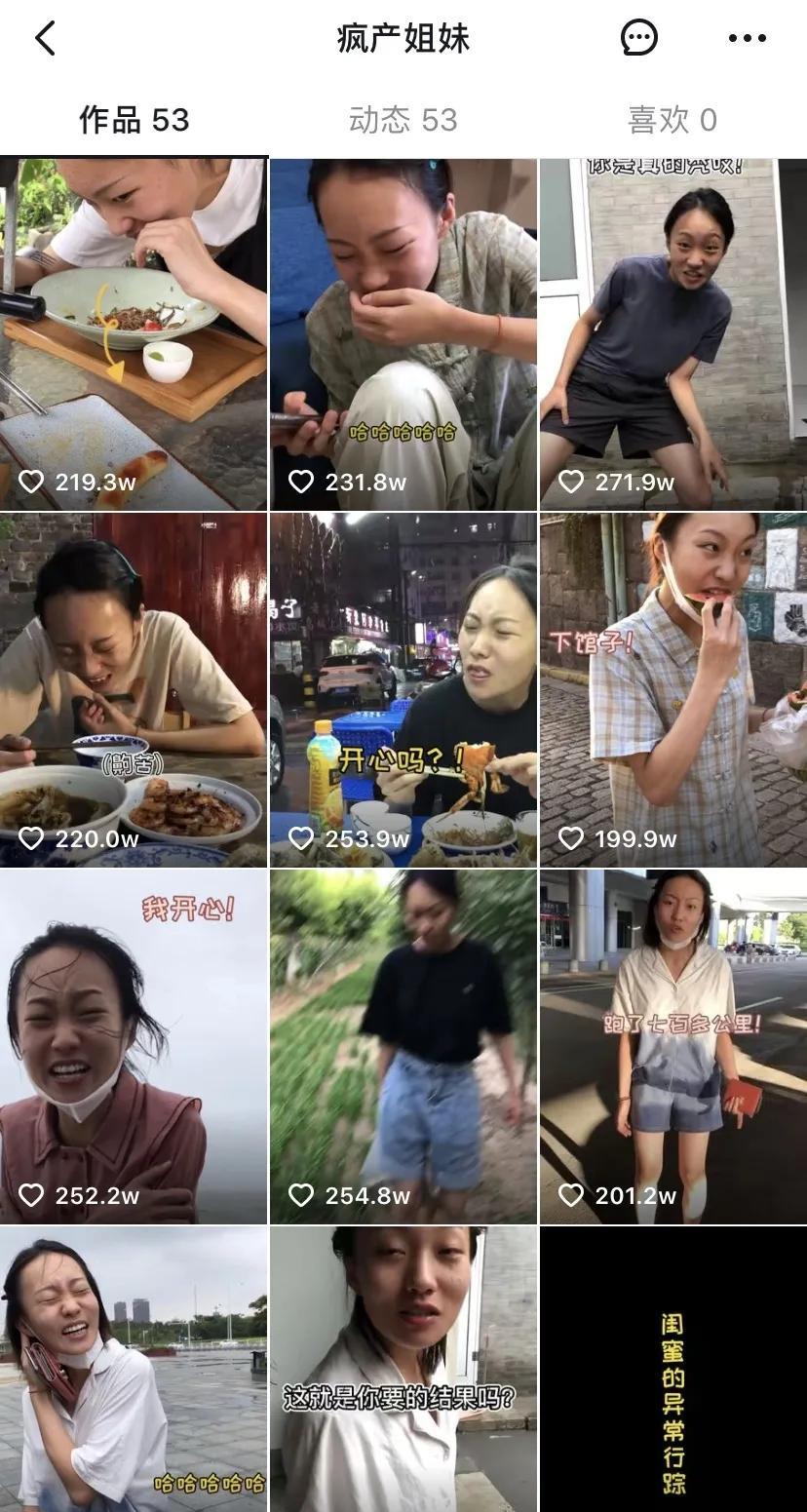
Task: Open the 闺蜜的异常行踪 video tile
Action: tap(673, 1369)
